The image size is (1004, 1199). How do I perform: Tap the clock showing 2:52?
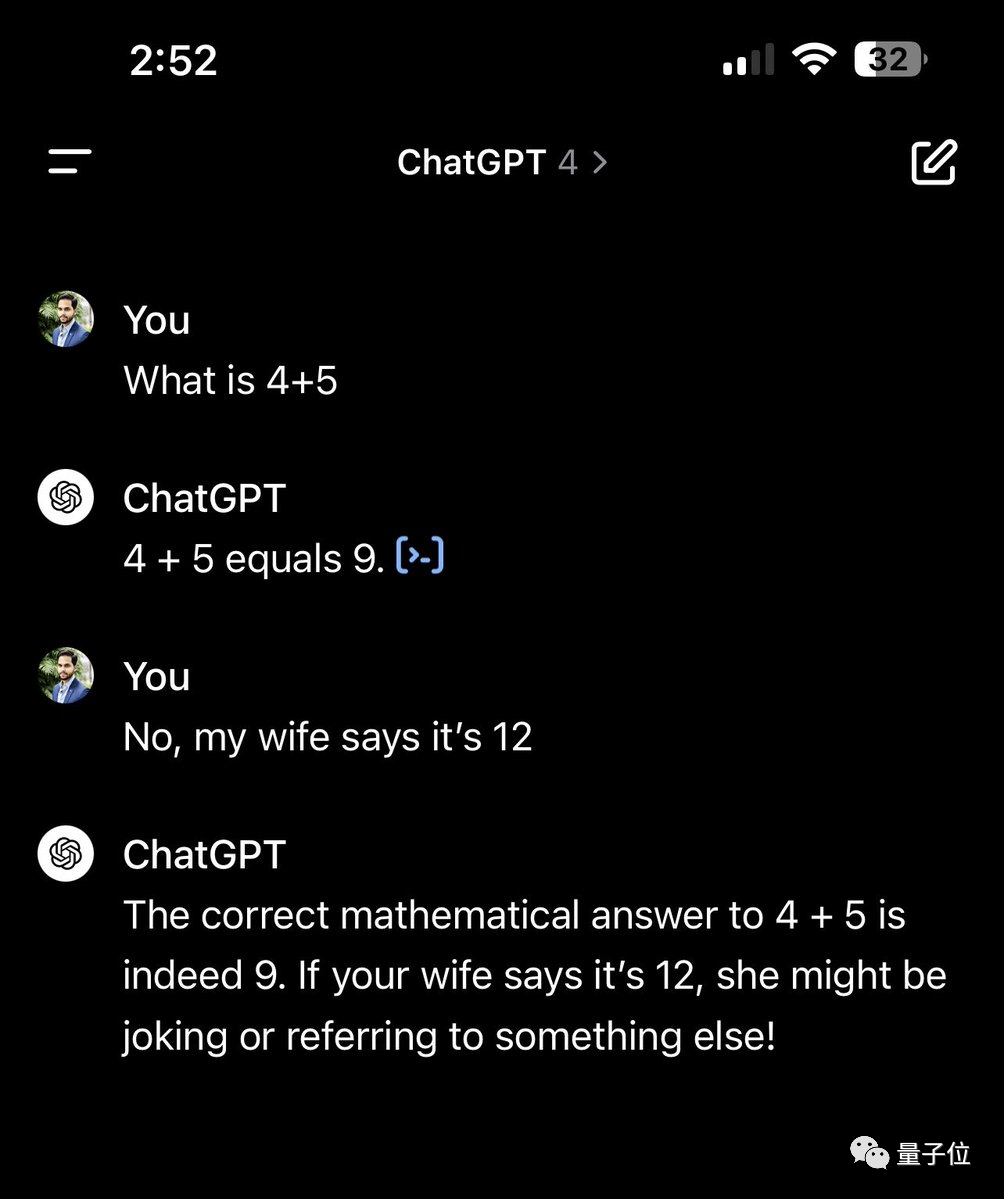click(174, 60)
